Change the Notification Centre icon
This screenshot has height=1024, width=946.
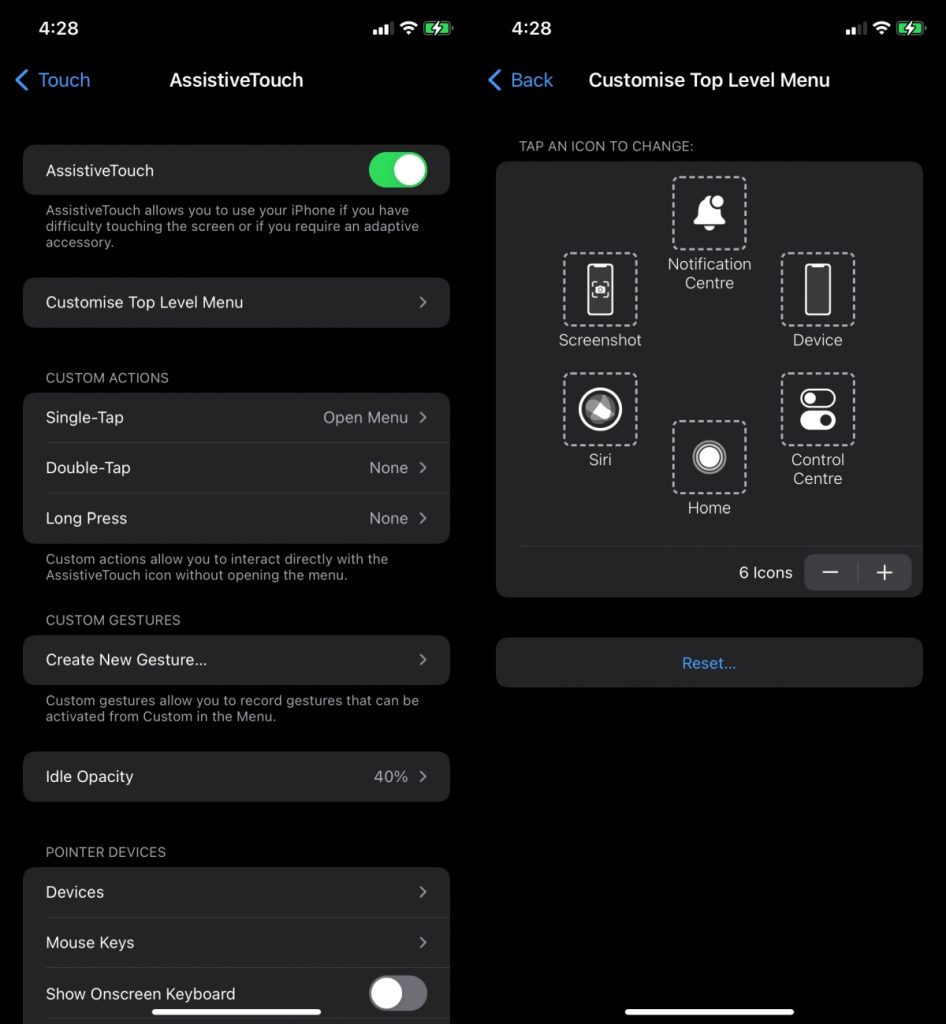pyautogui.click(x=709, y=213)
